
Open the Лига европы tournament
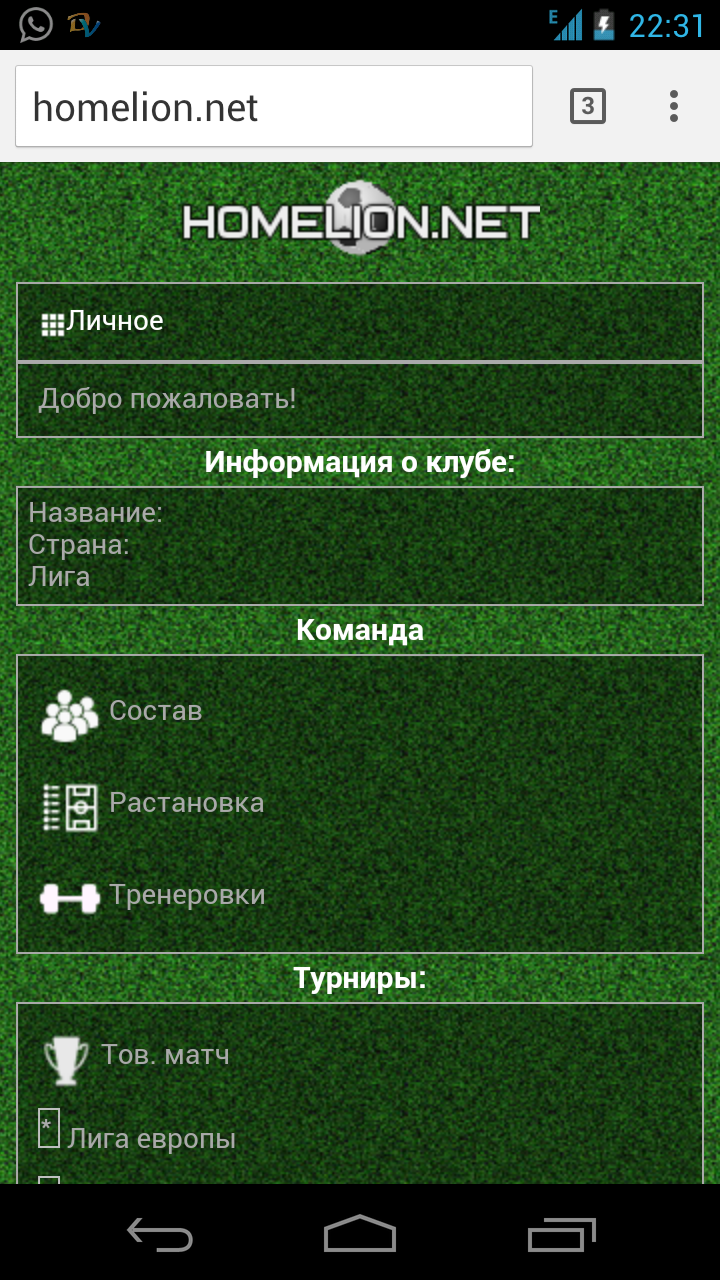click(x=151, y=1138)
